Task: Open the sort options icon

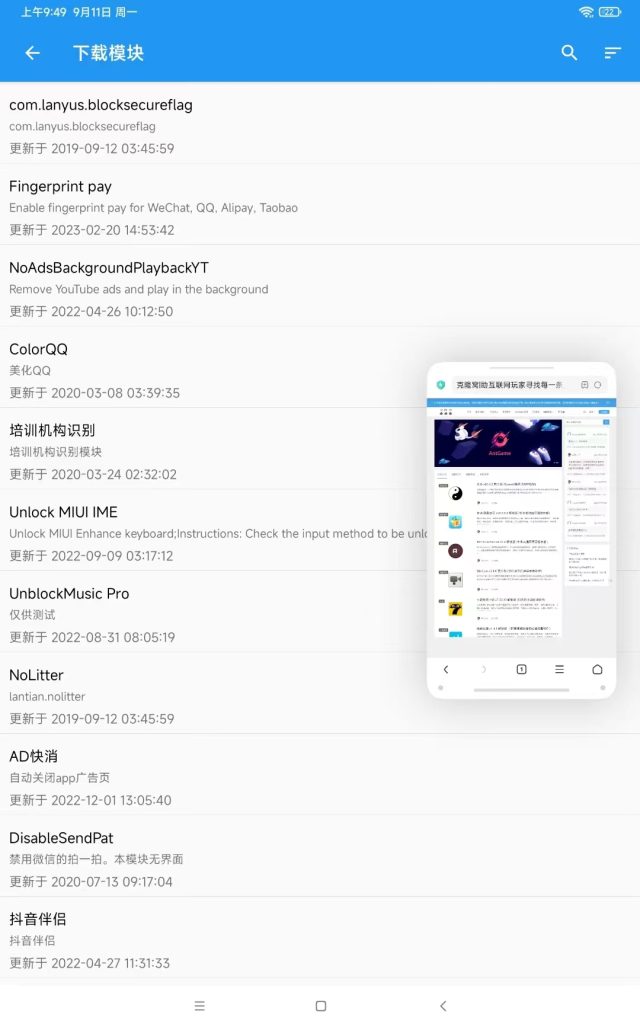Action: tap(612, 53)
